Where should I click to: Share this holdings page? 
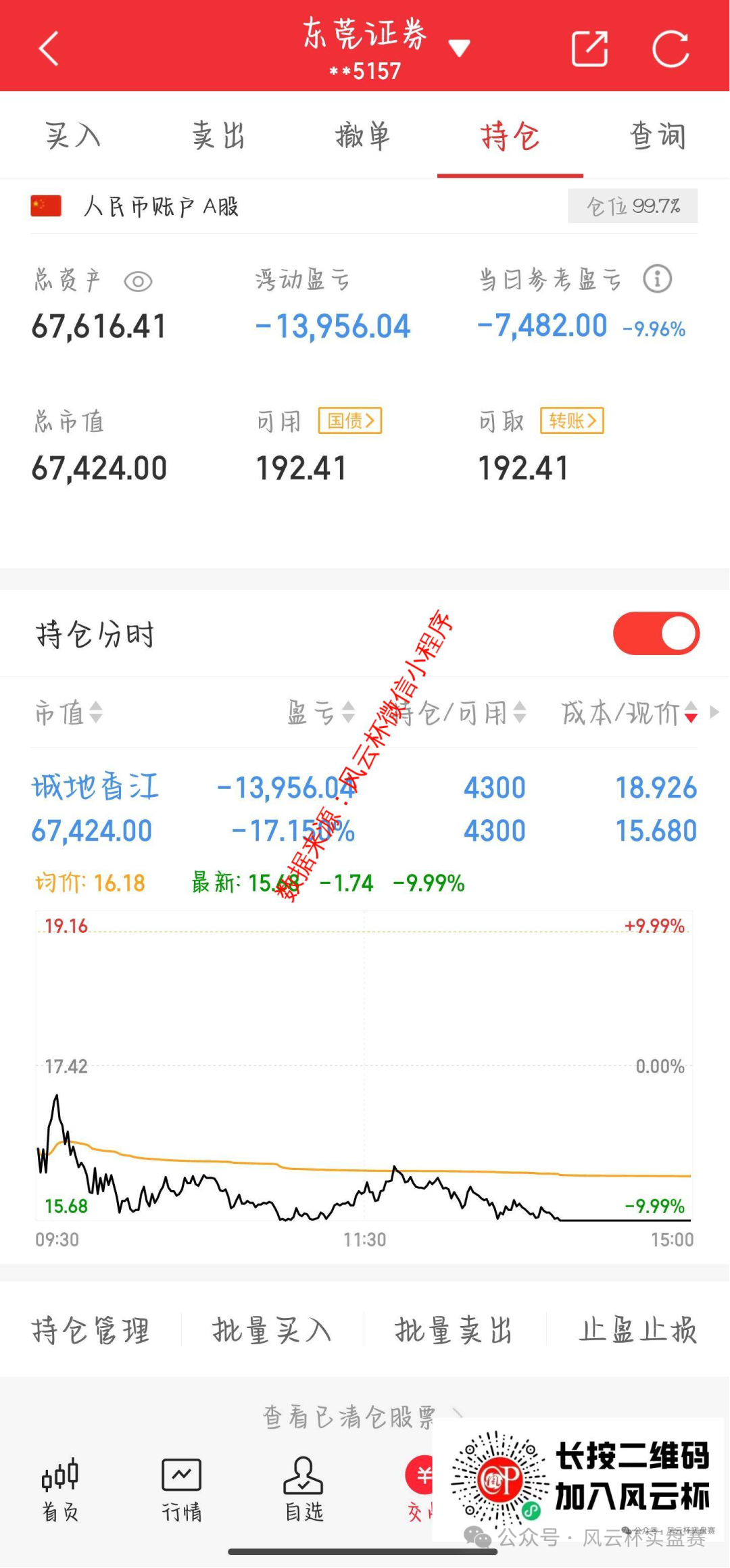click(589, 49)
